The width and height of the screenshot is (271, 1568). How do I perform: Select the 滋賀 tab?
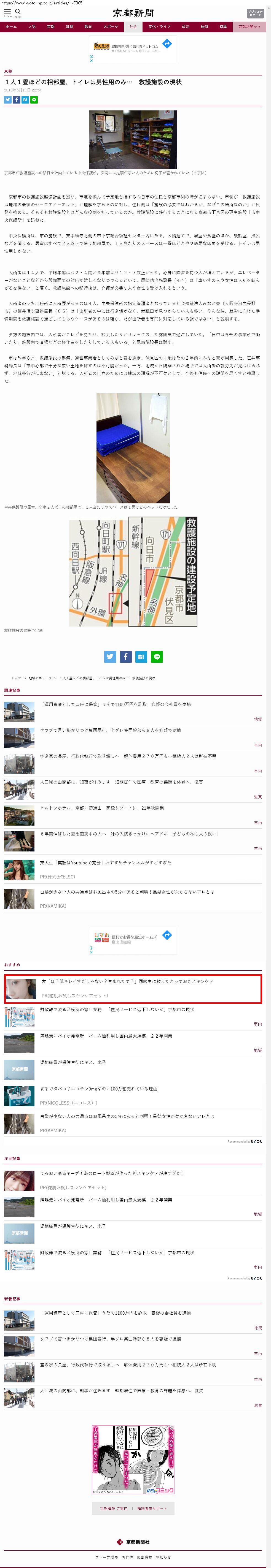point(69,27)
